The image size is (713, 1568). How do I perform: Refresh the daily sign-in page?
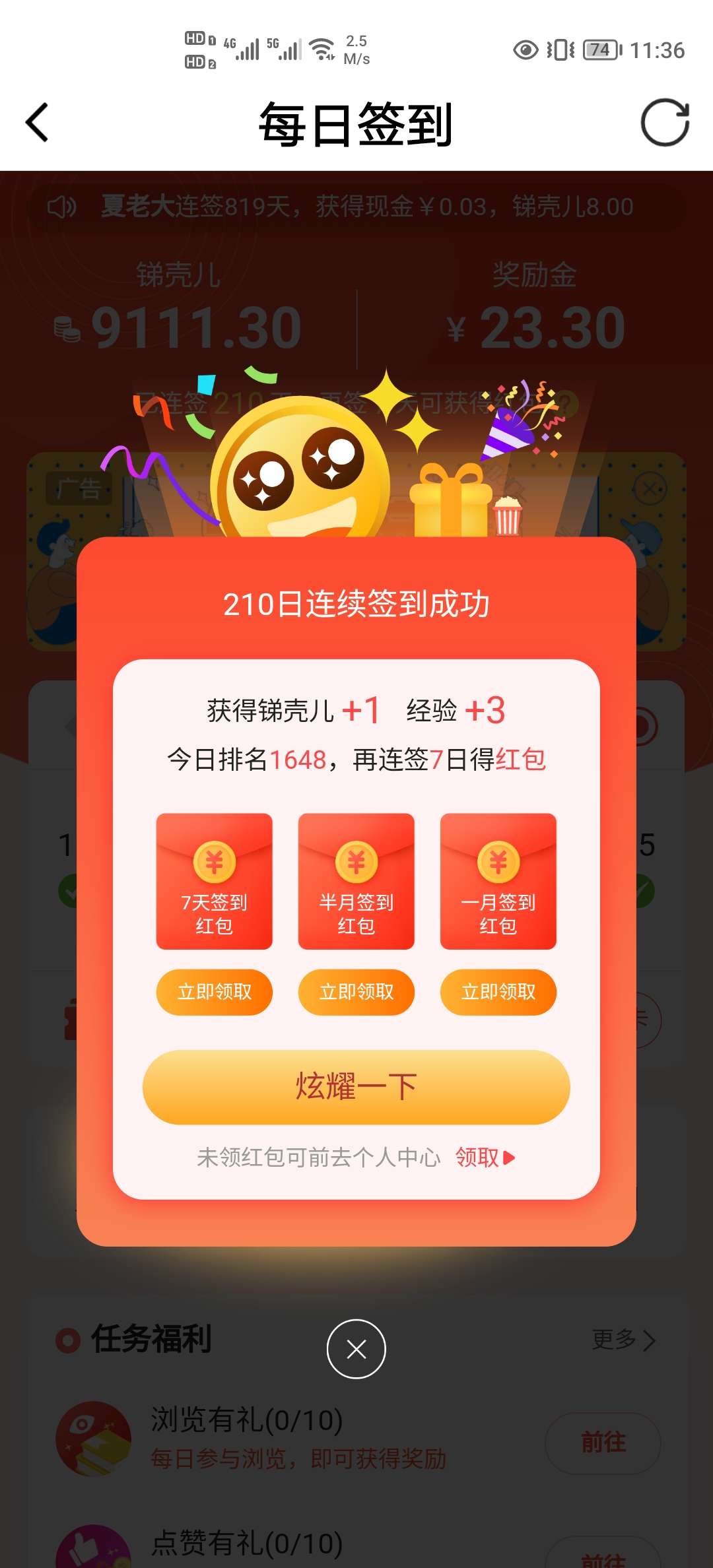(665, 122)
